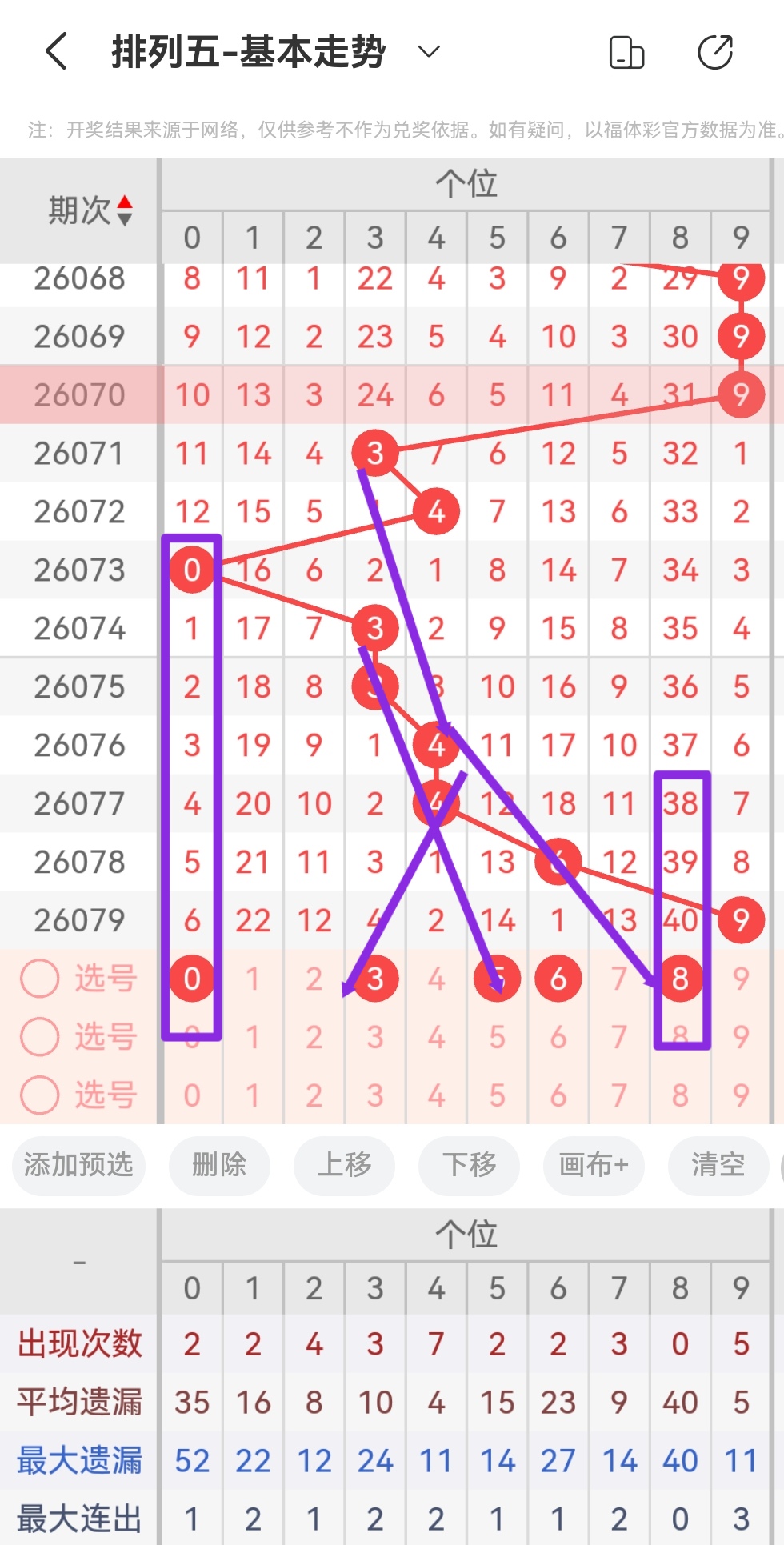Image resolution: width=784 pixels, height=1545 pixels.
Task: Tap the share icon at top right
Action: (x=714, y=52)
